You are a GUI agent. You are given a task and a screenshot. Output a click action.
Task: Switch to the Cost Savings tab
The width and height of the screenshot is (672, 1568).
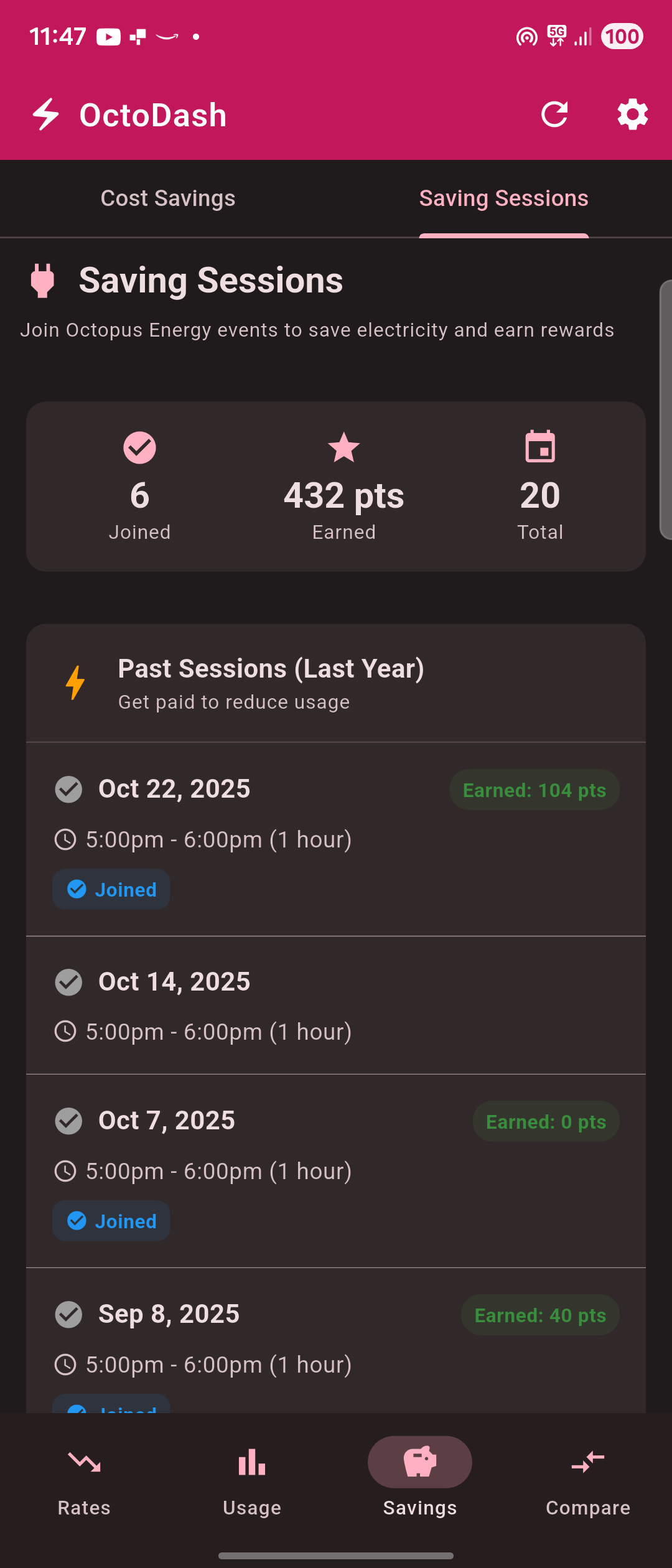(x=167, y=198)
